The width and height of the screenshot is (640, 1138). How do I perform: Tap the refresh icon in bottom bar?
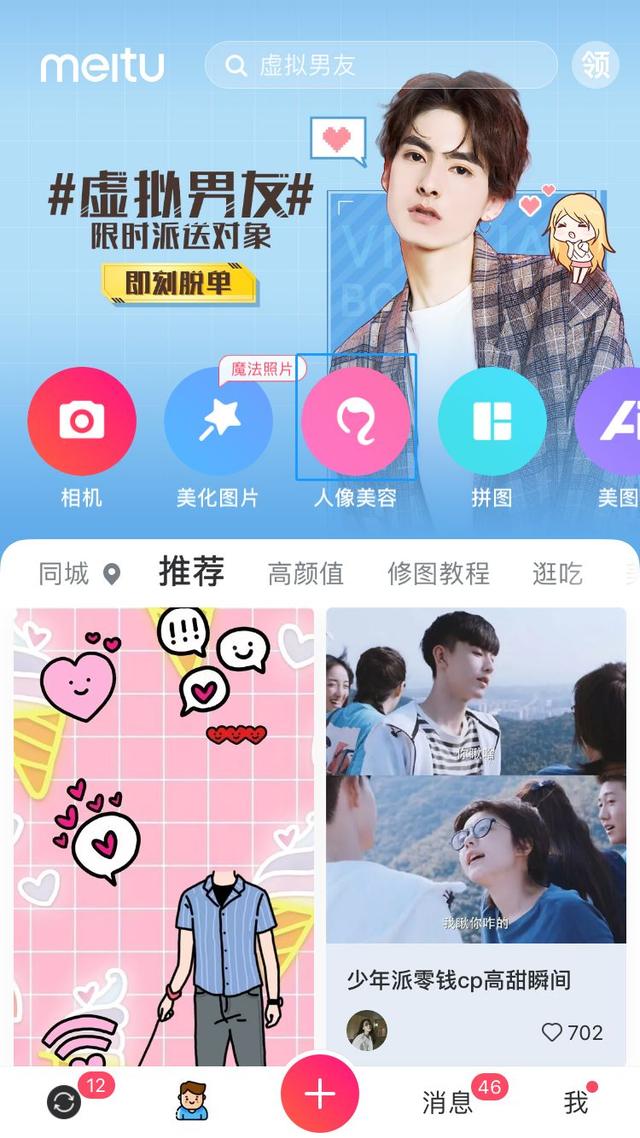[64, 1102]
